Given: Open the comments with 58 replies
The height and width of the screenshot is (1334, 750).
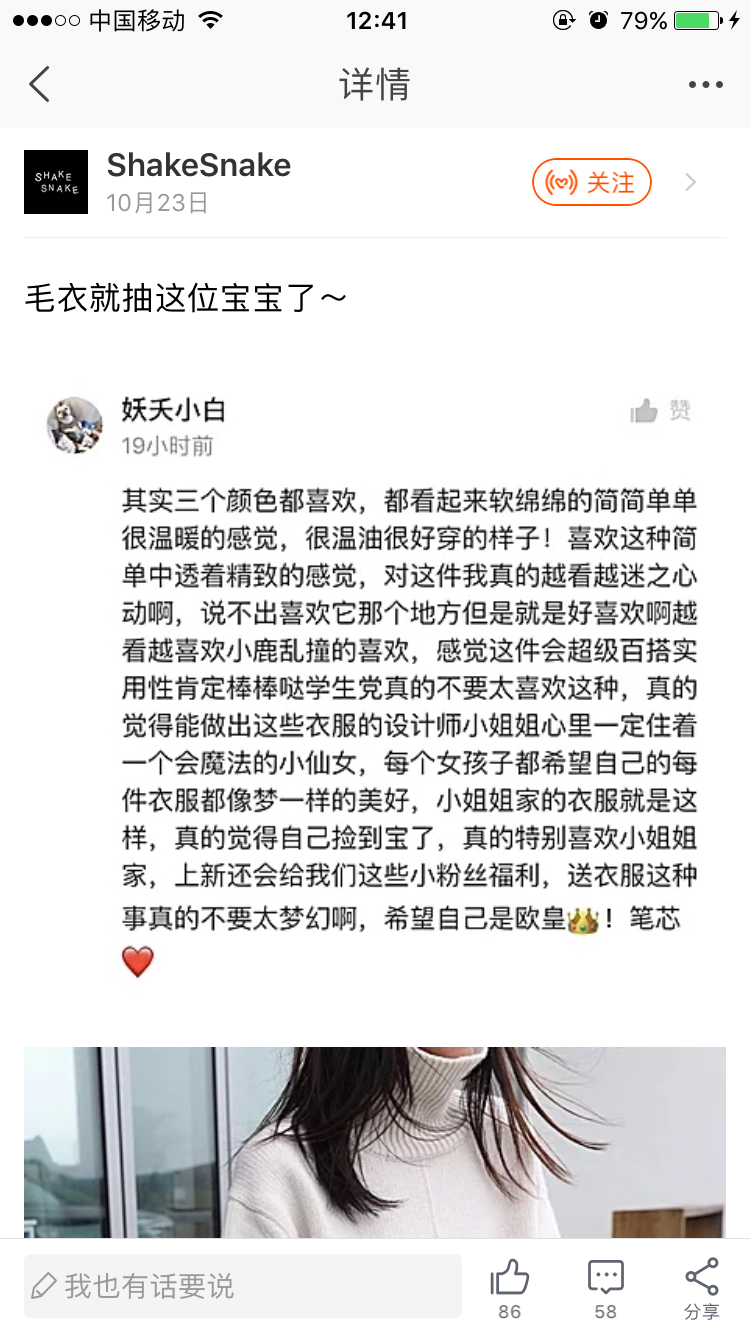Looking at the screenshot, I should (606, 1285).
